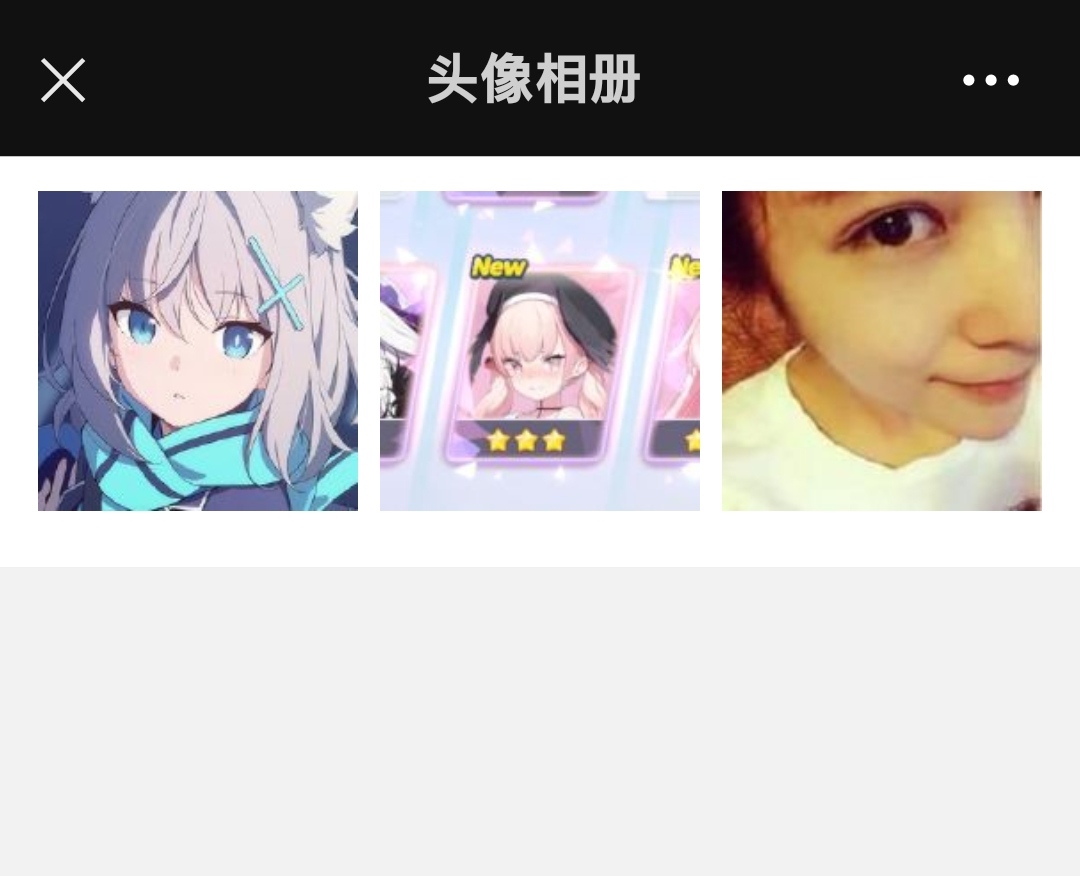Image resolution: width=1080 pixels, height=876 pixels.
Task: Open the game card with three stars avatar
Action: pos(540,351)
